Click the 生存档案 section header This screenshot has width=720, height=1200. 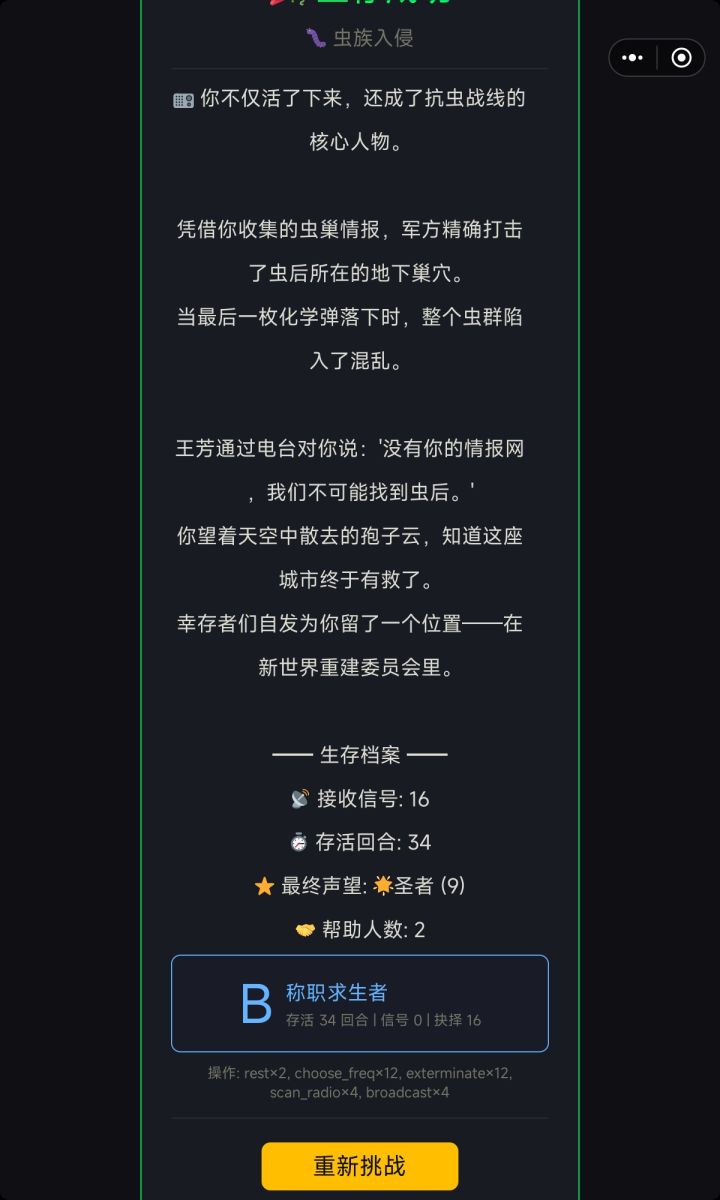pos(360,756)
